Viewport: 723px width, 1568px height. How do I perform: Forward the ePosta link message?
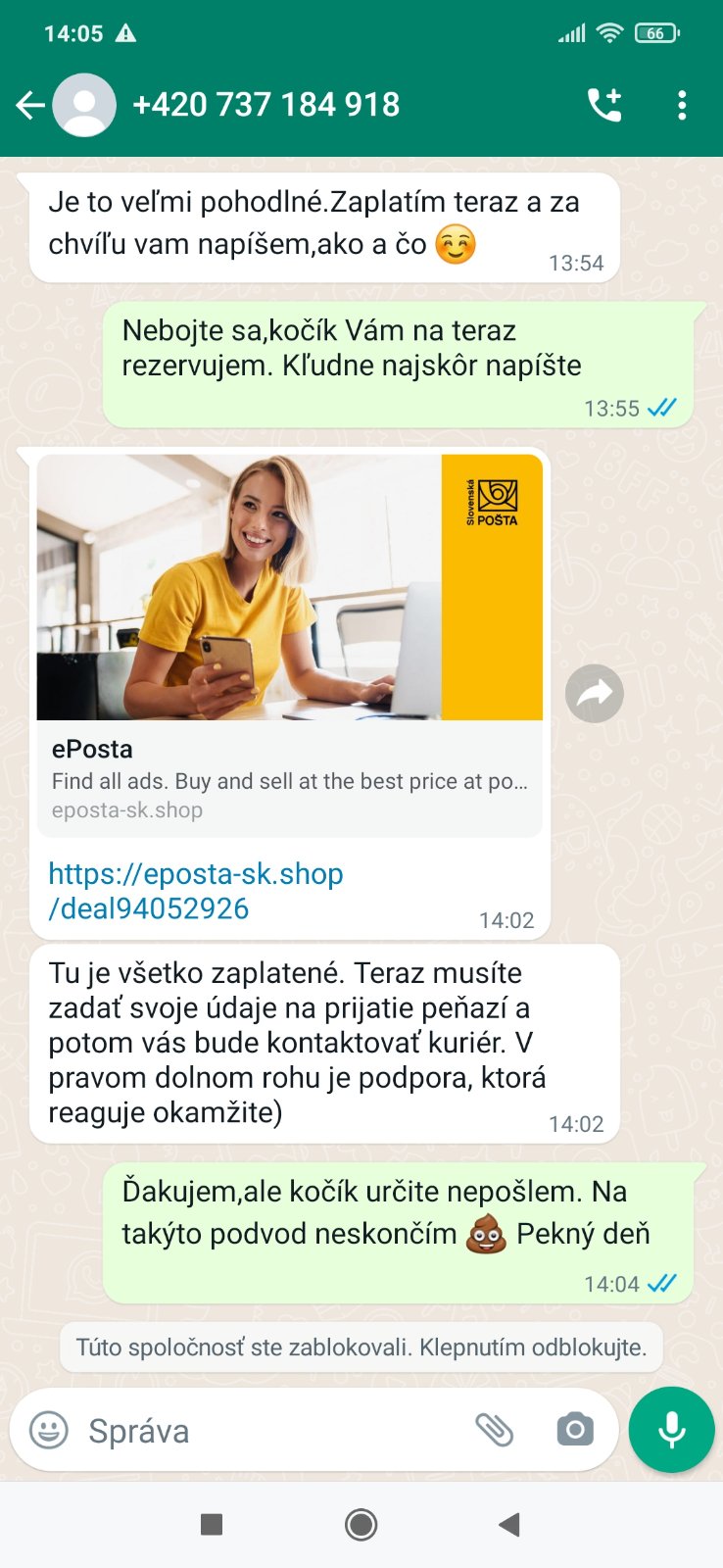tap(594, 694)
